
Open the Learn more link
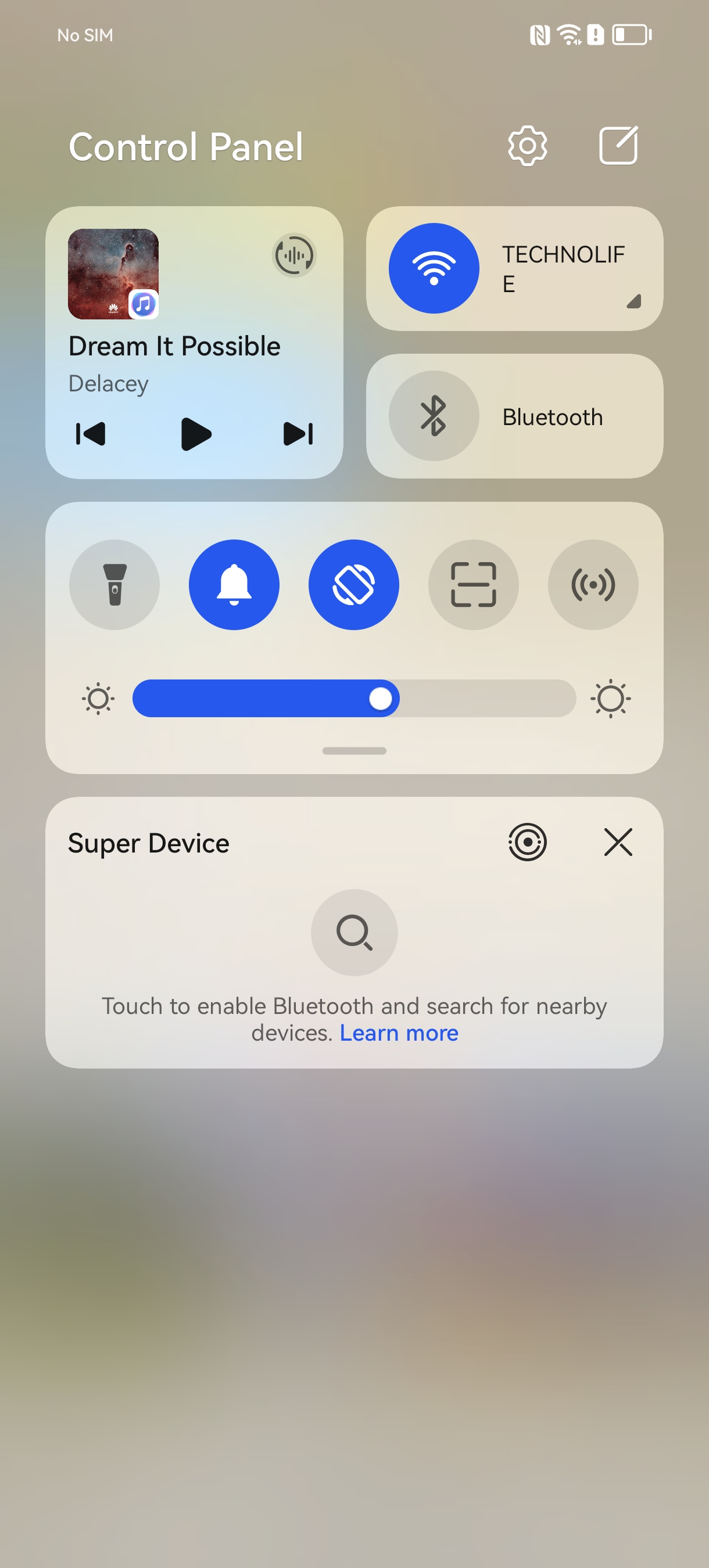coord(399,1033)
